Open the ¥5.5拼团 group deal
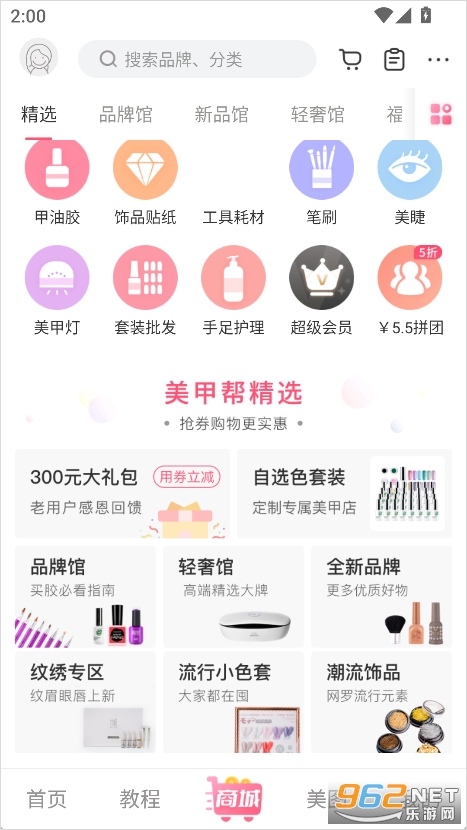Image resolution: width=467 pixels, height=830 pixels. click(x=411, y=291)
